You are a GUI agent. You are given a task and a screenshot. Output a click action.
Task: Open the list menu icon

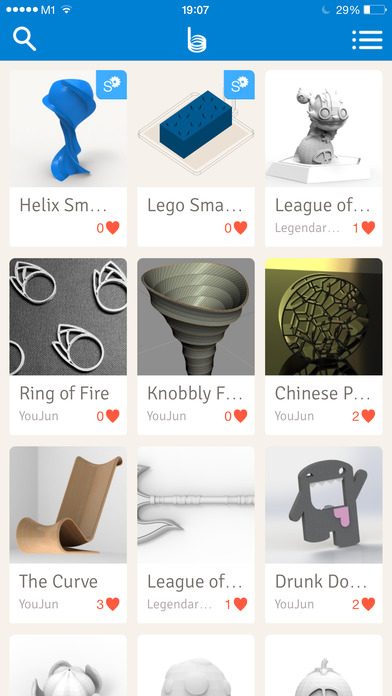[x=367, y=40]
